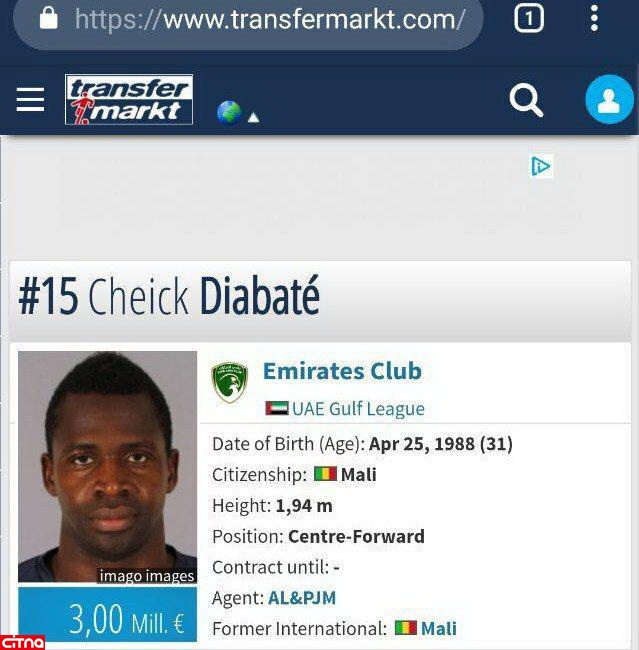Open agent AL&PJM link
Screen dimensions: 639x650
(x=302, y=598)
